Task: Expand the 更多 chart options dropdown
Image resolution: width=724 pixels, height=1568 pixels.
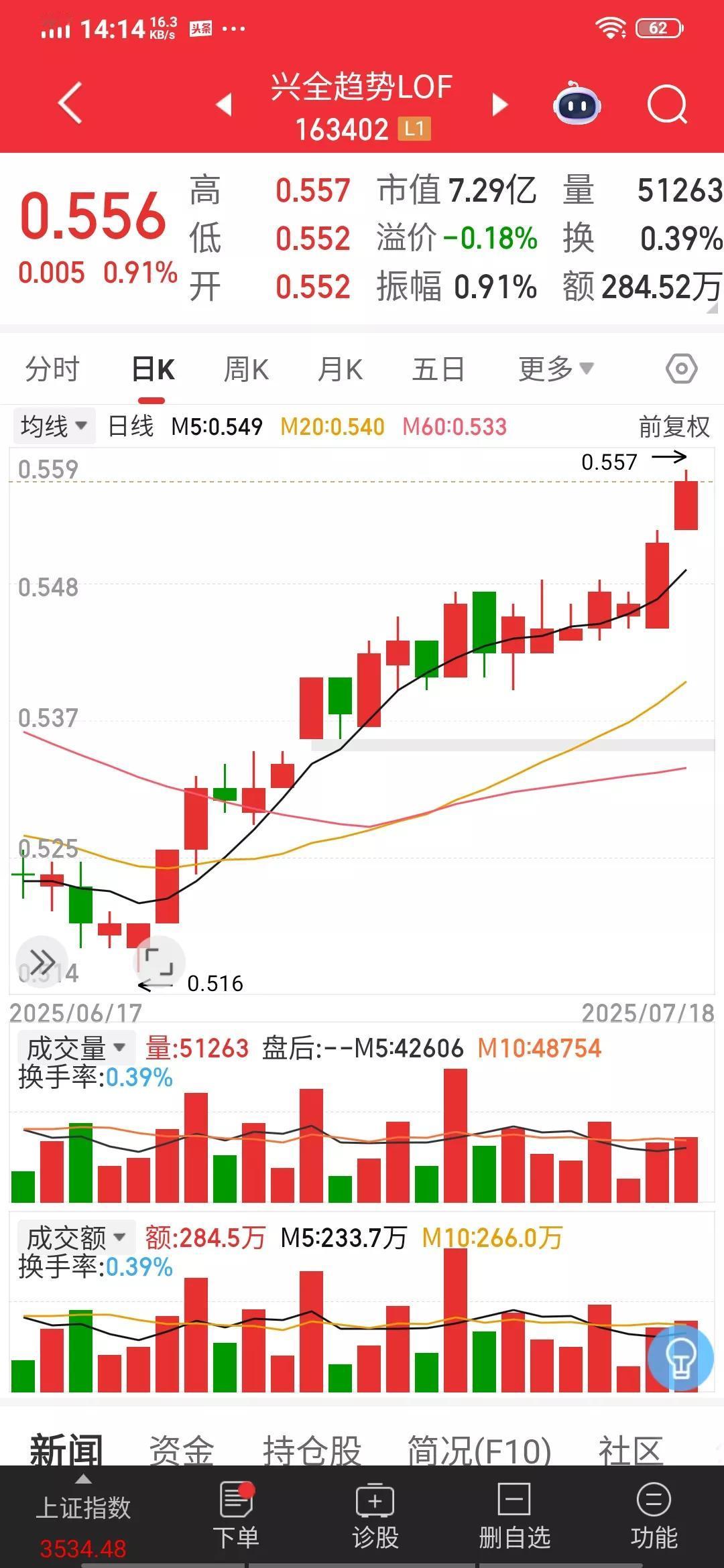Action: [x=556, y=369]
